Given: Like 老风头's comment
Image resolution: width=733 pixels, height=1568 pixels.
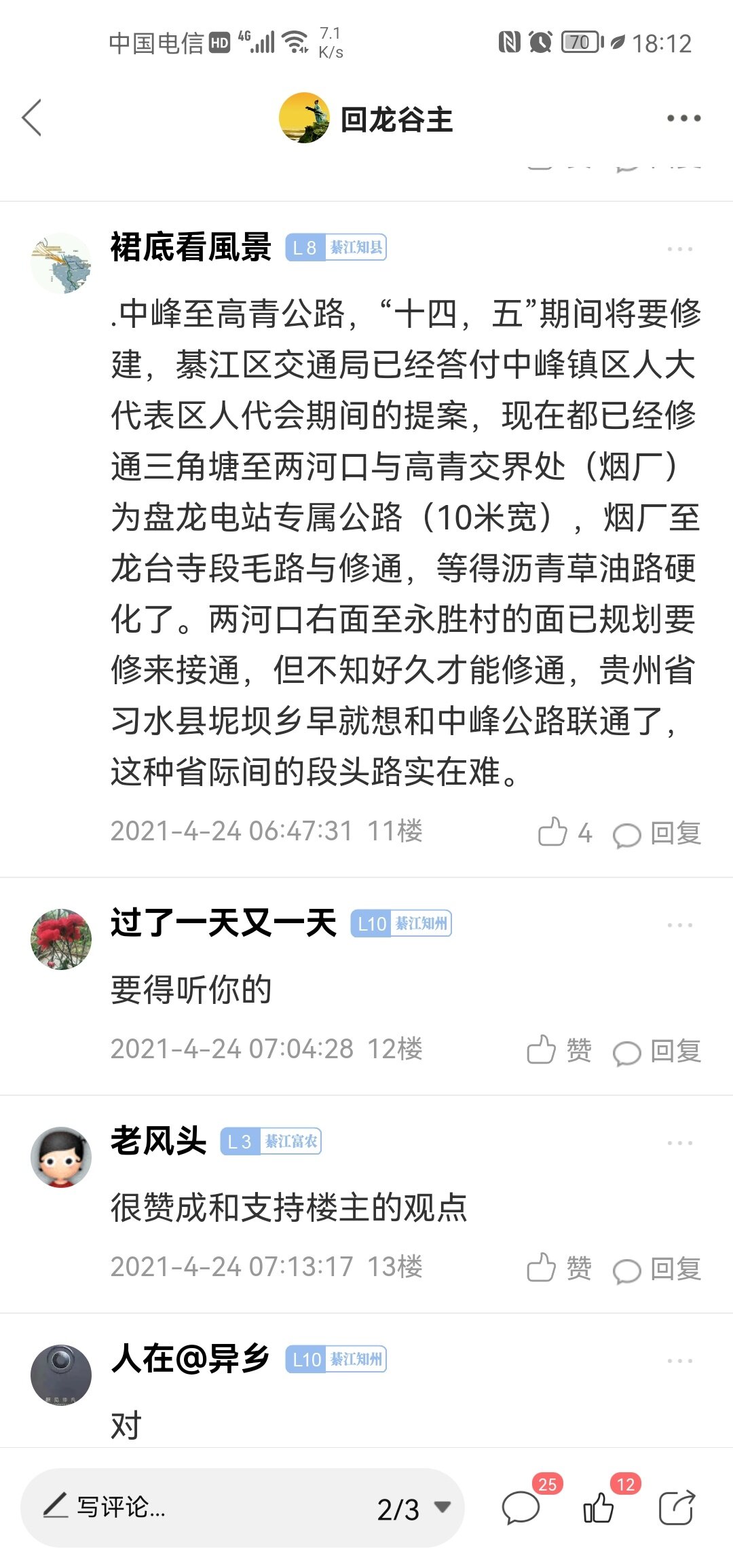Looking at the screenshot, I should (559, 1268).
